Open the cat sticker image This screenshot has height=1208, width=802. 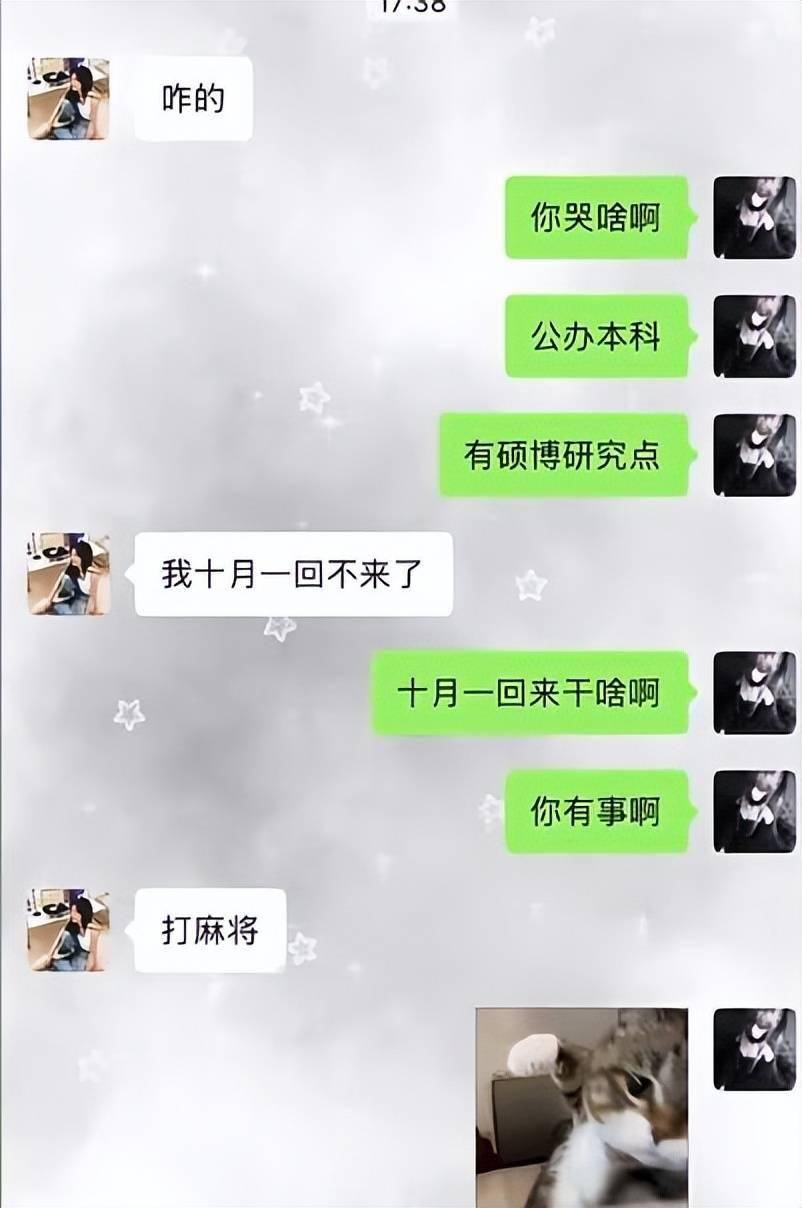[x=582, y=1106]
